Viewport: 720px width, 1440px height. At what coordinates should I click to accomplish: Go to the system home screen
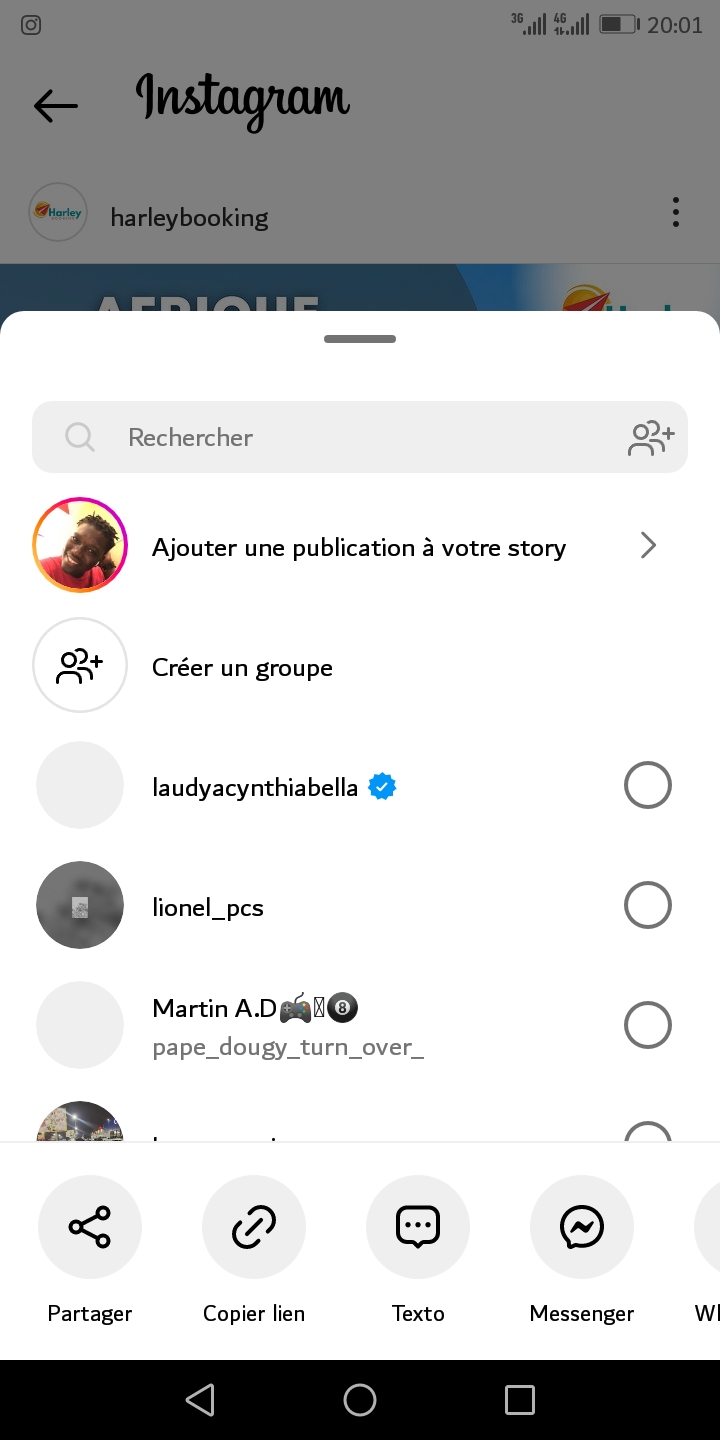tap(360, 1400)
